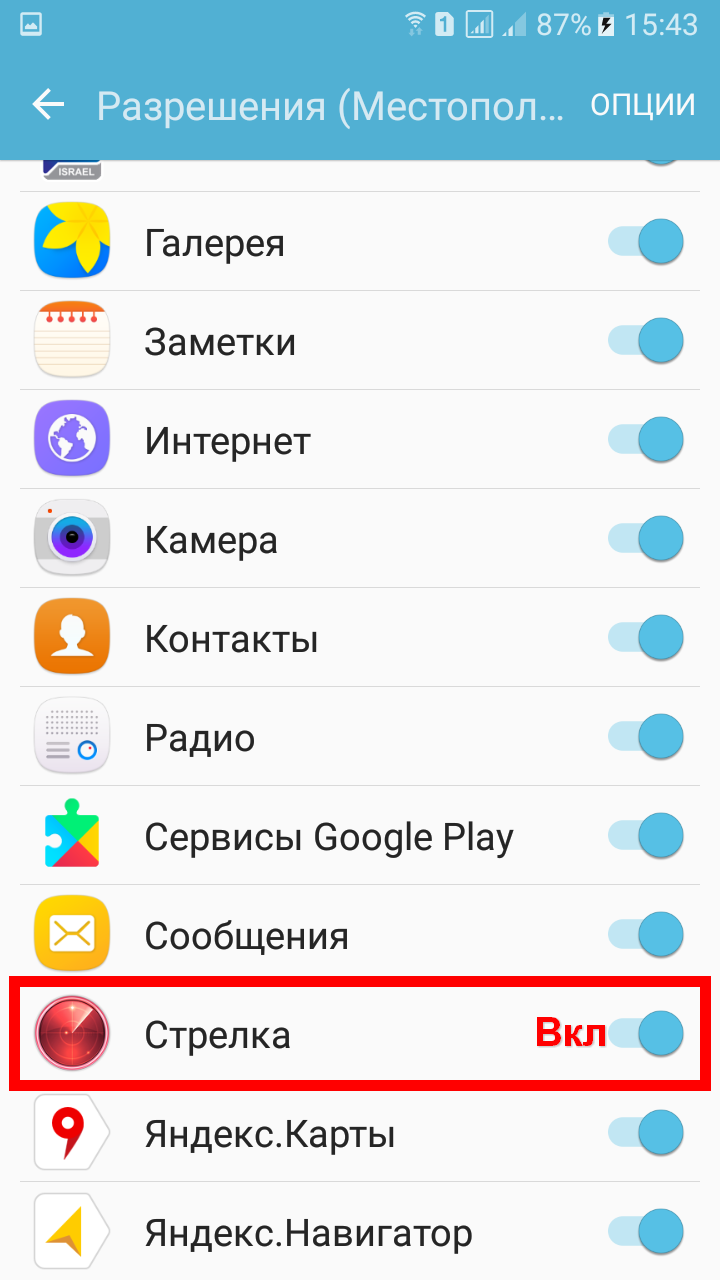Toggle location for Сервисы Google Play
This screenshot has width=720, height=1280.
tap(646, 836)
